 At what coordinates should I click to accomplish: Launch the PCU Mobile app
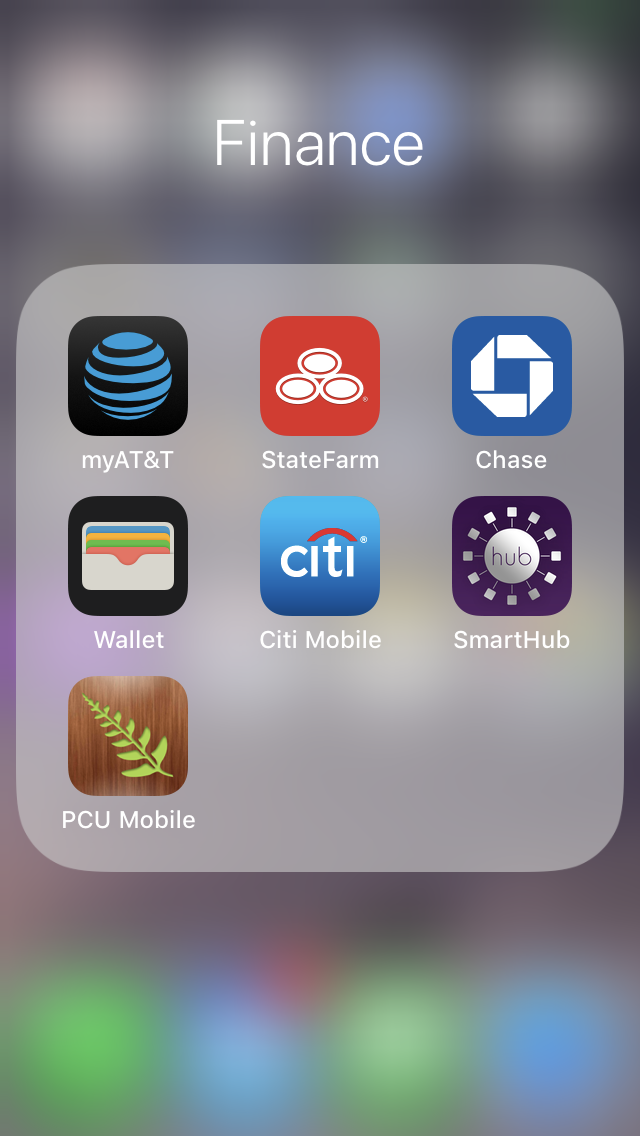pos(128,736)
